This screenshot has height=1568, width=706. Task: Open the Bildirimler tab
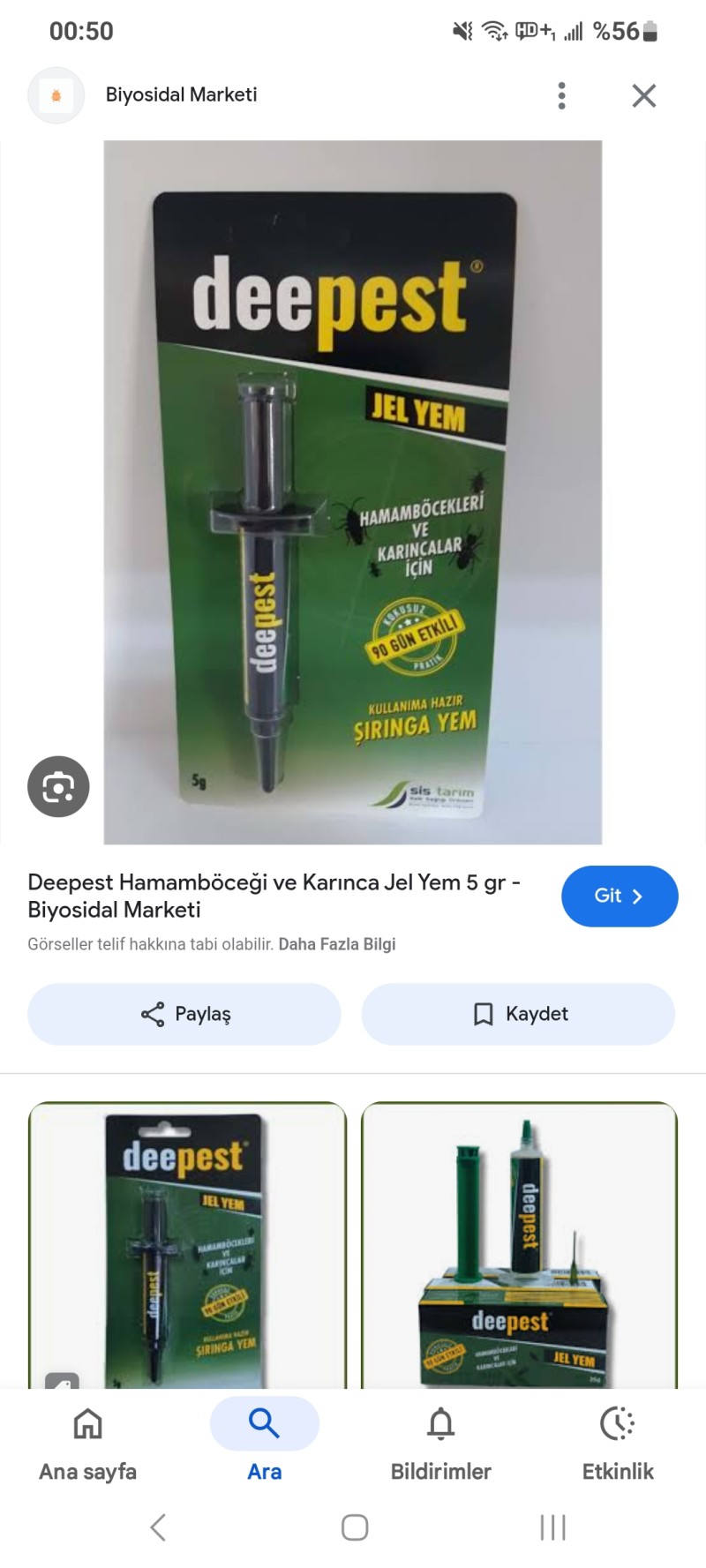coord(441,1440)
